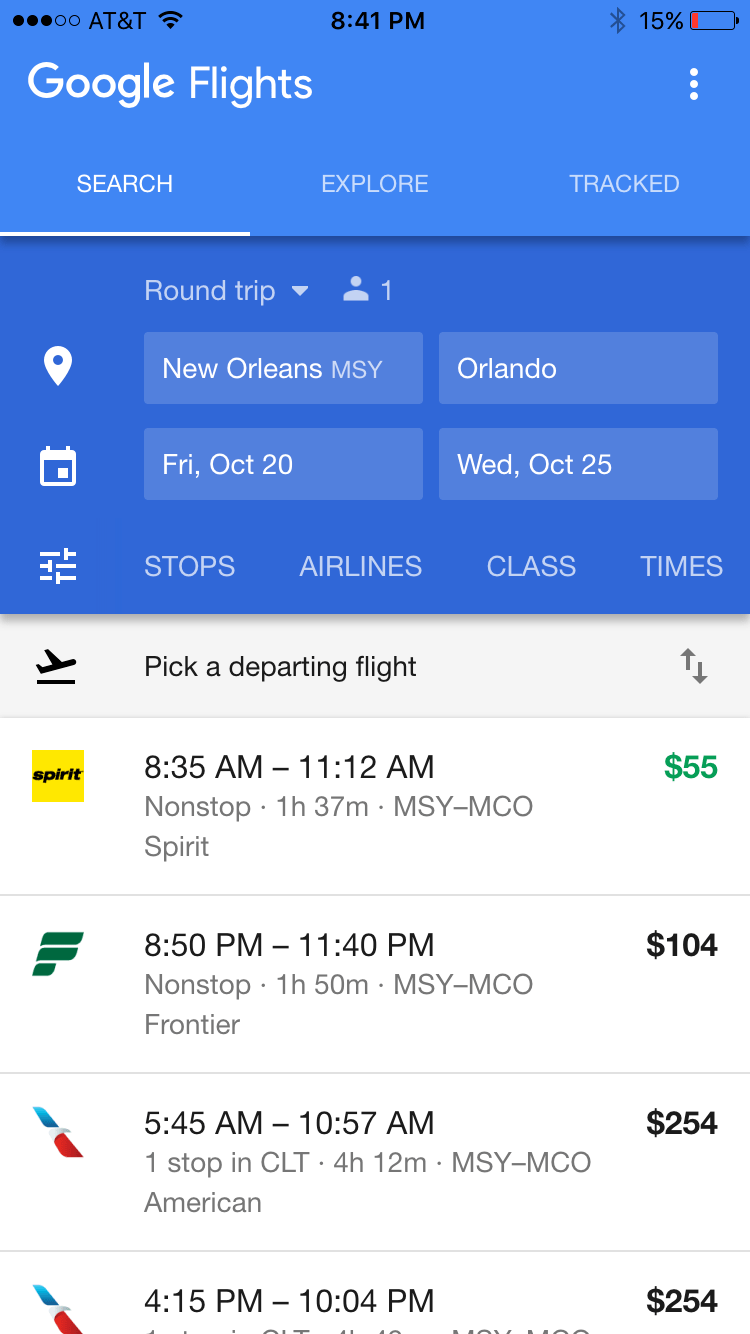750x1334 pixels.
Task: Open the Class filter
Action: point(531,566)
